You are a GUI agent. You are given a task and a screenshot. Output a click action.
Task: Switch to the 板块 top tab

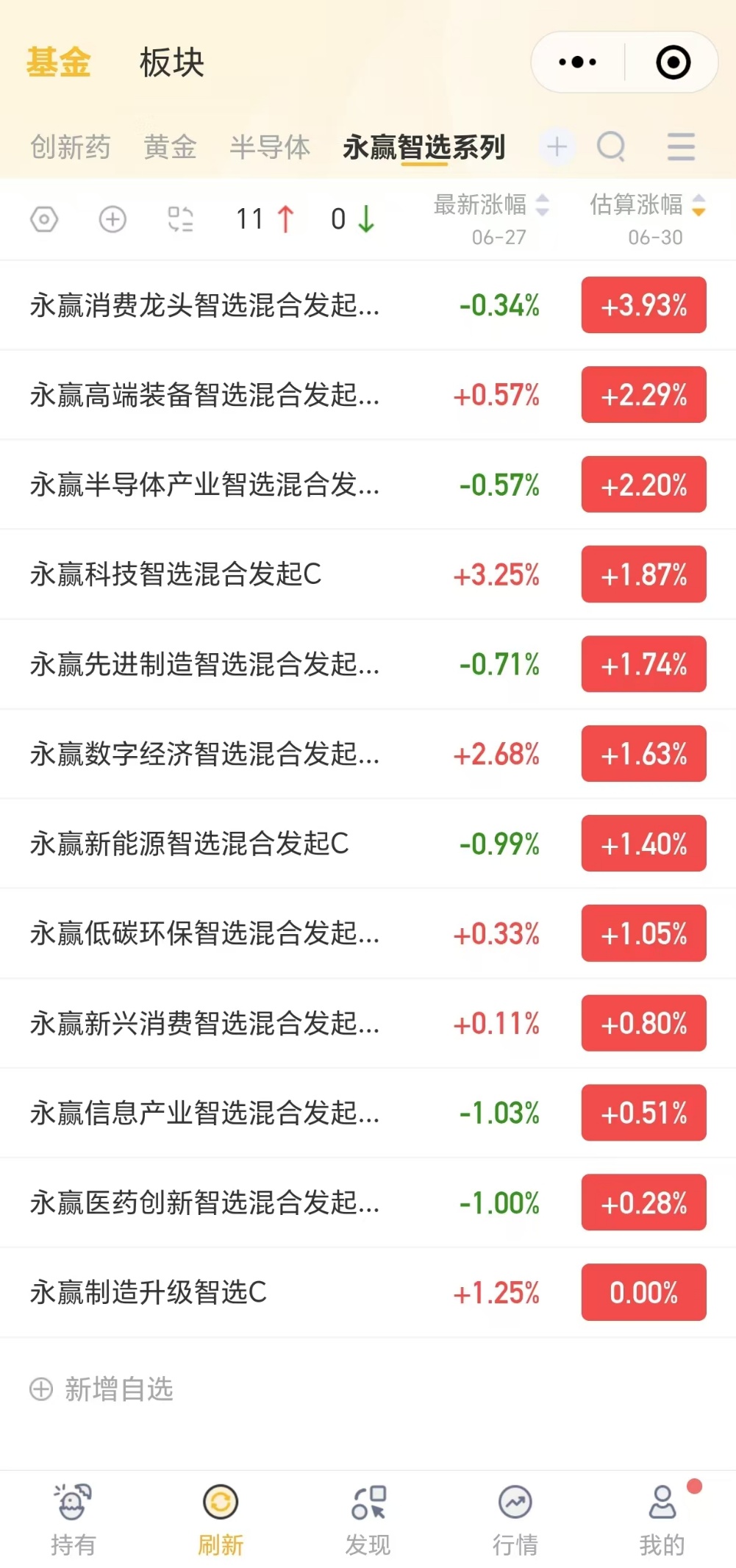tap(172, 63)
